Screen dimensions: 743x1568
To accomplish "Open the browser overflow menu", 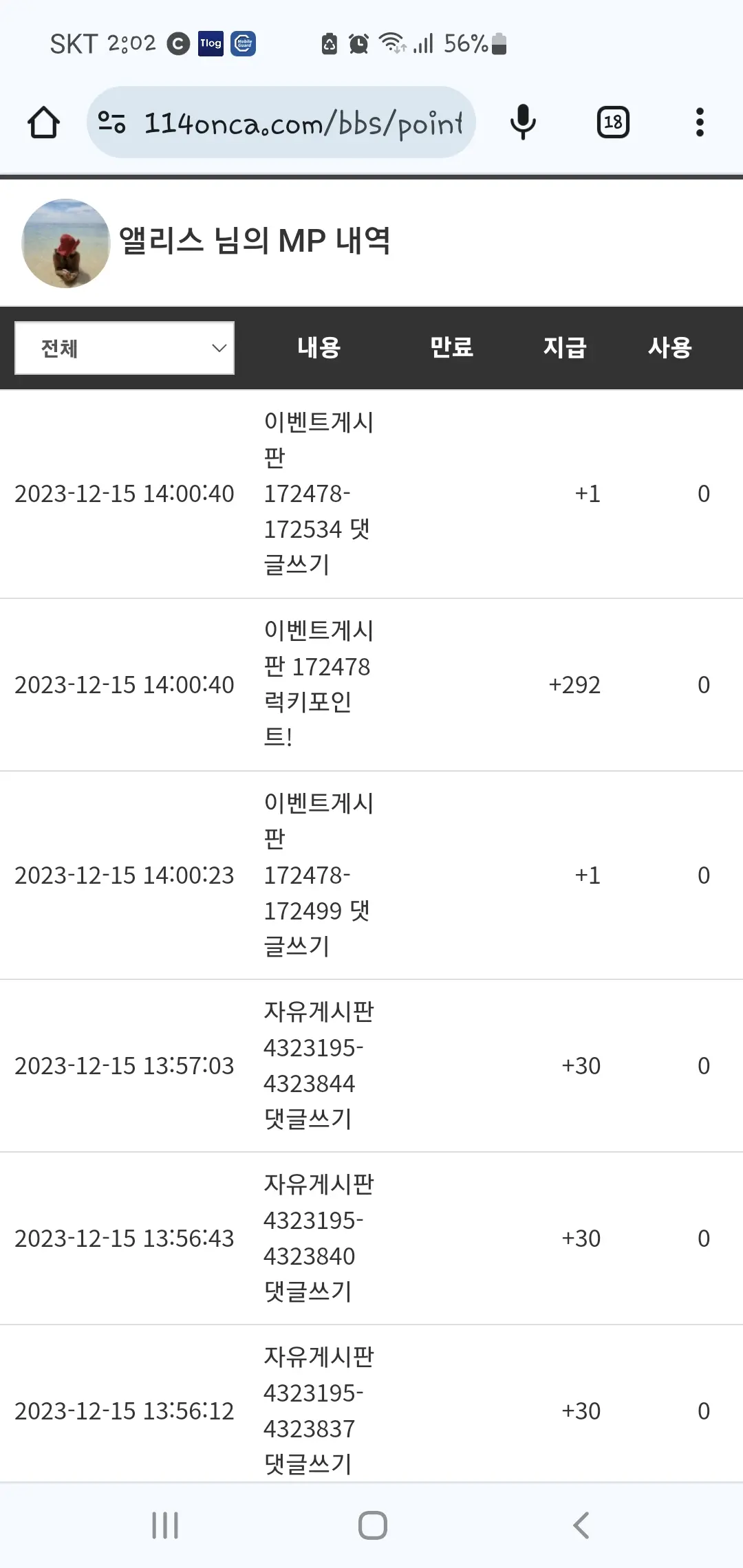I will click(x=700, y=122).
